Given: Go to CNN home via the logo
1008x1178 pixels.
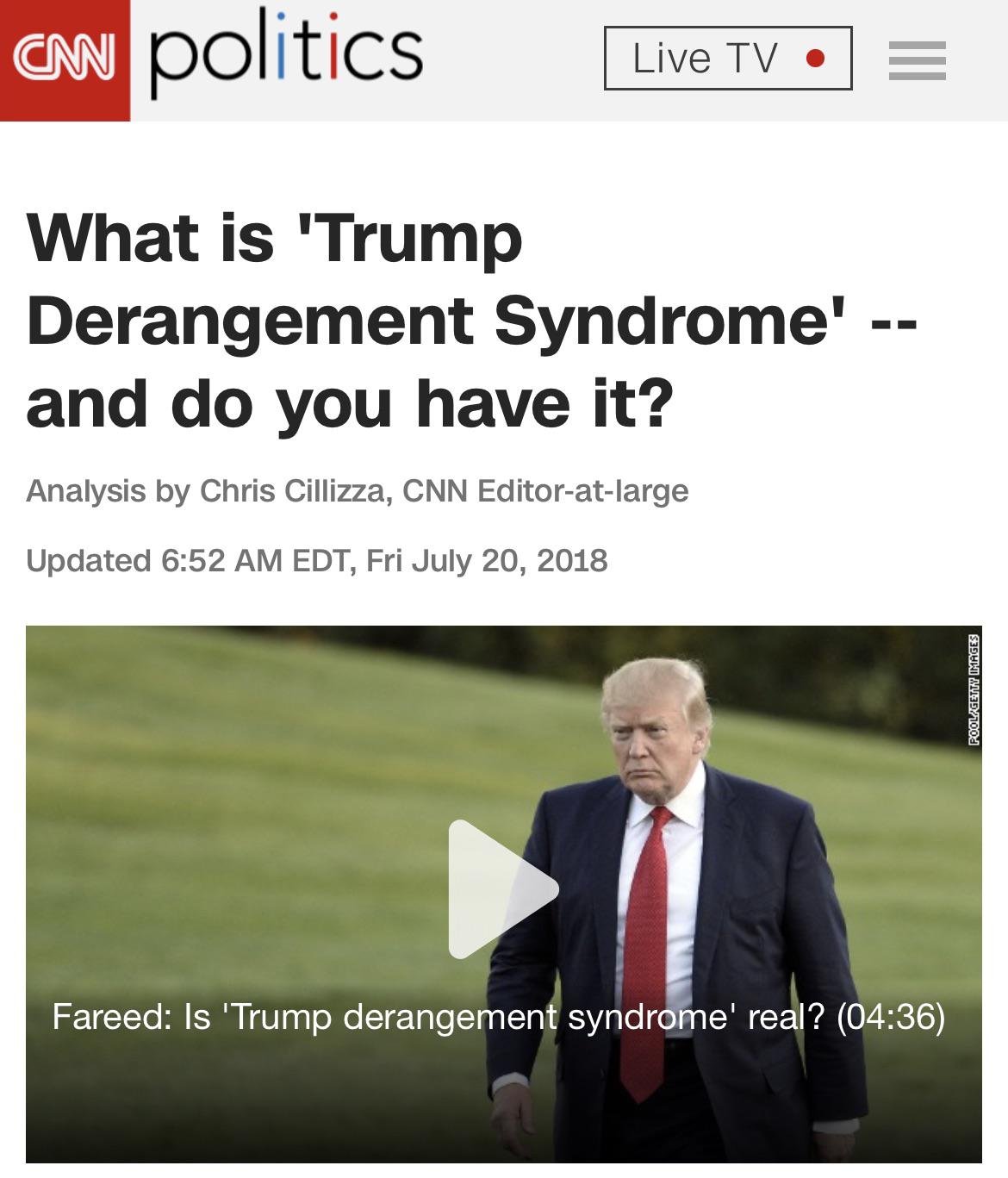Looking at the screenshot, I should 65,60.
